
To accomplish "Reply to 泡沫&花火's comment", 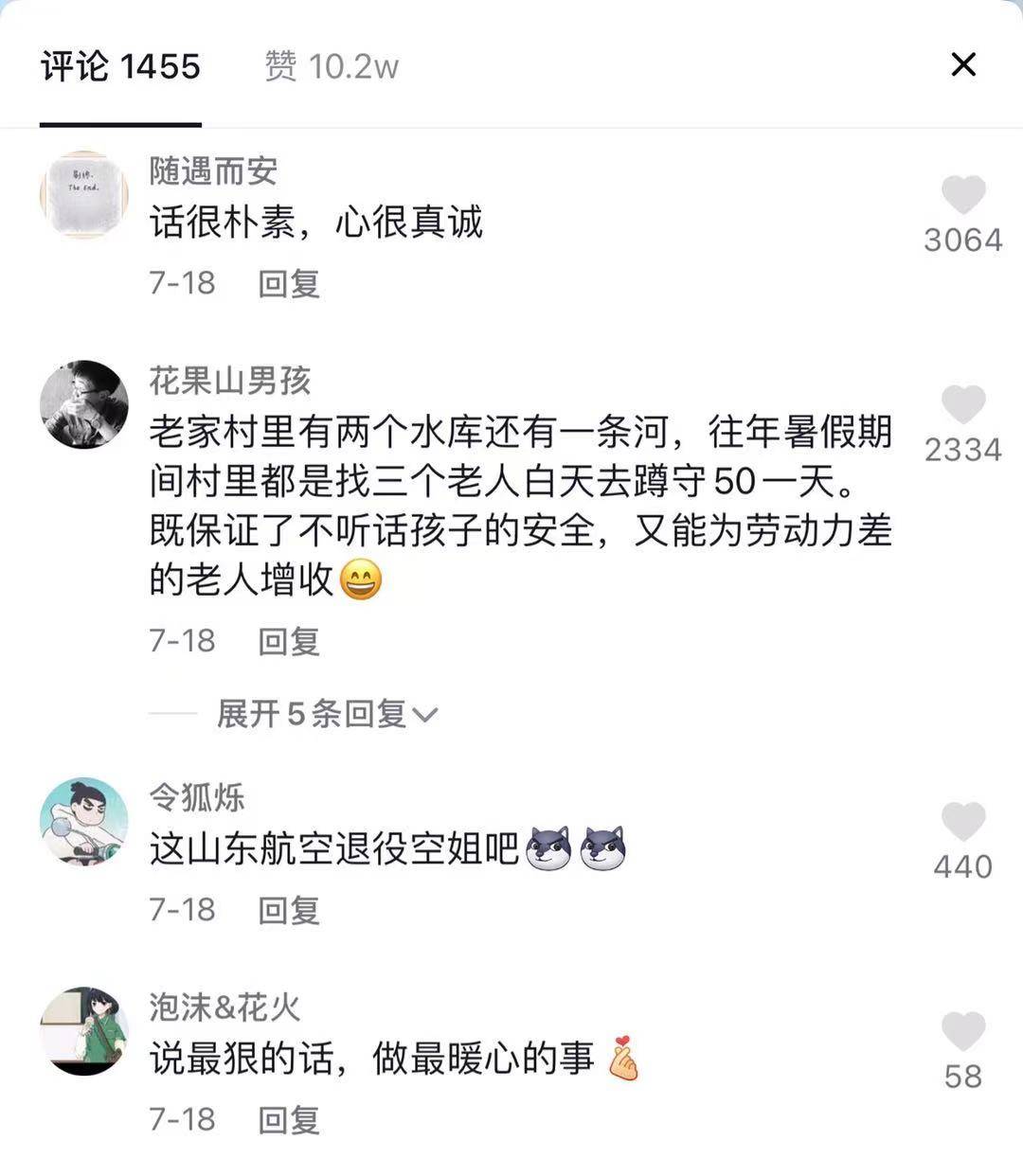I will click(x=289, y=1120).
